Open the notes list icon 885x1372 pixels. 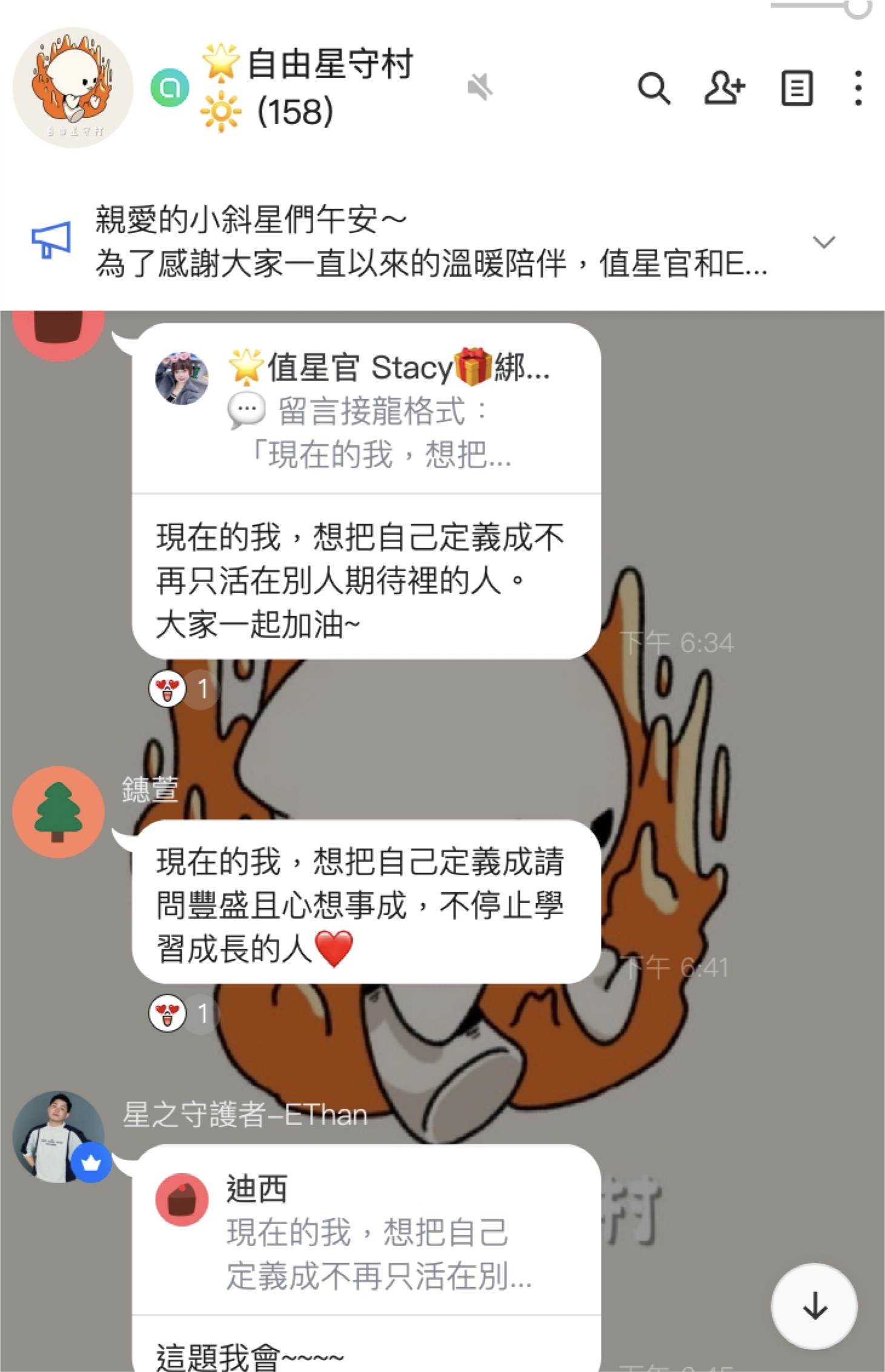click(x=796, y=89)
